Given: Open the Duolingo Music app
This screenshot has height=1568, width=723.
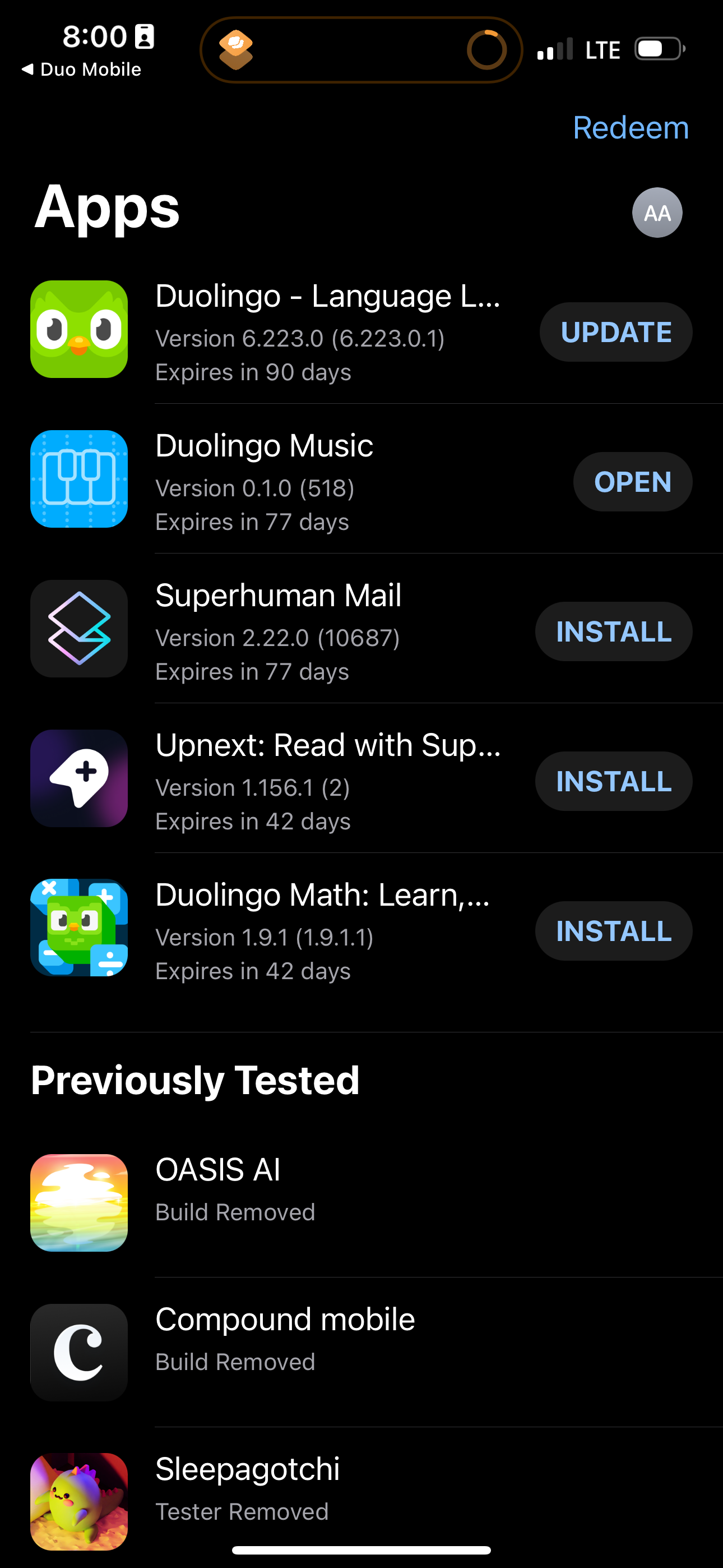Looking at the screenshot, I should [x=633, y=481].
